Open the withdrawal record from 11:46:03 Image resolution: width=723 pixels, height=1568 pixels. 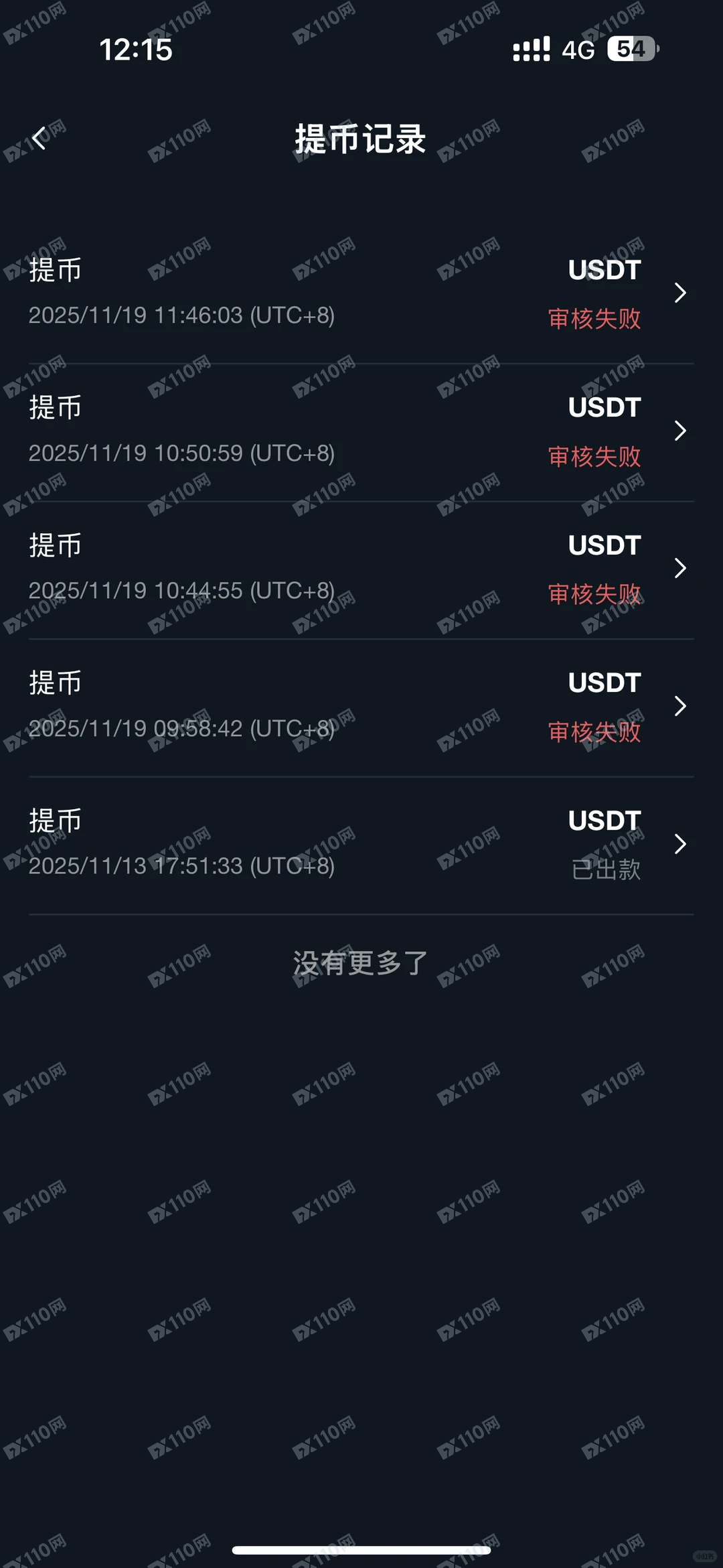click(x=361, y=293)
